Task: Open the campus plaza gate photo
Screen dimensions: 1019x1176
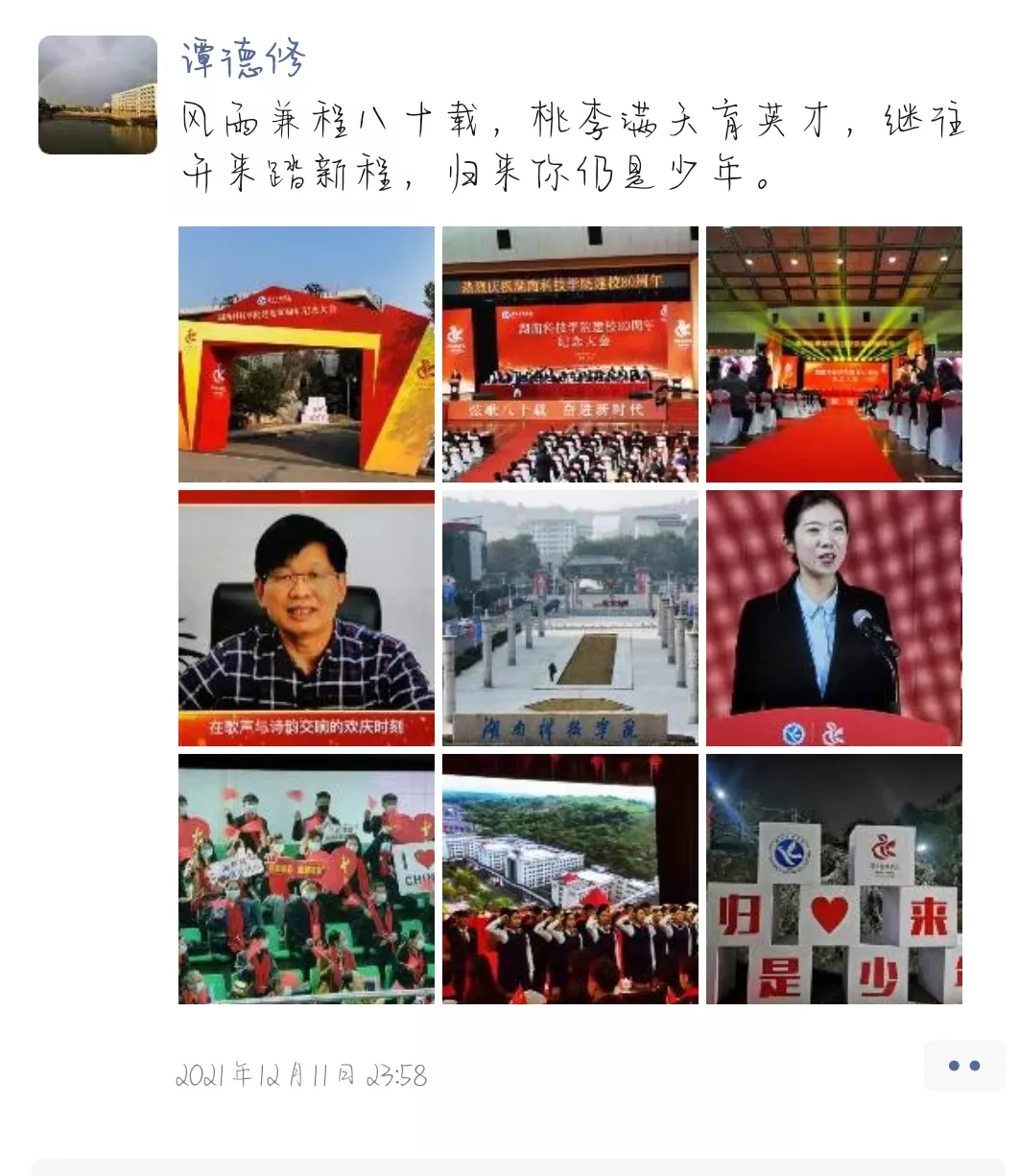Action: (570, 618)
